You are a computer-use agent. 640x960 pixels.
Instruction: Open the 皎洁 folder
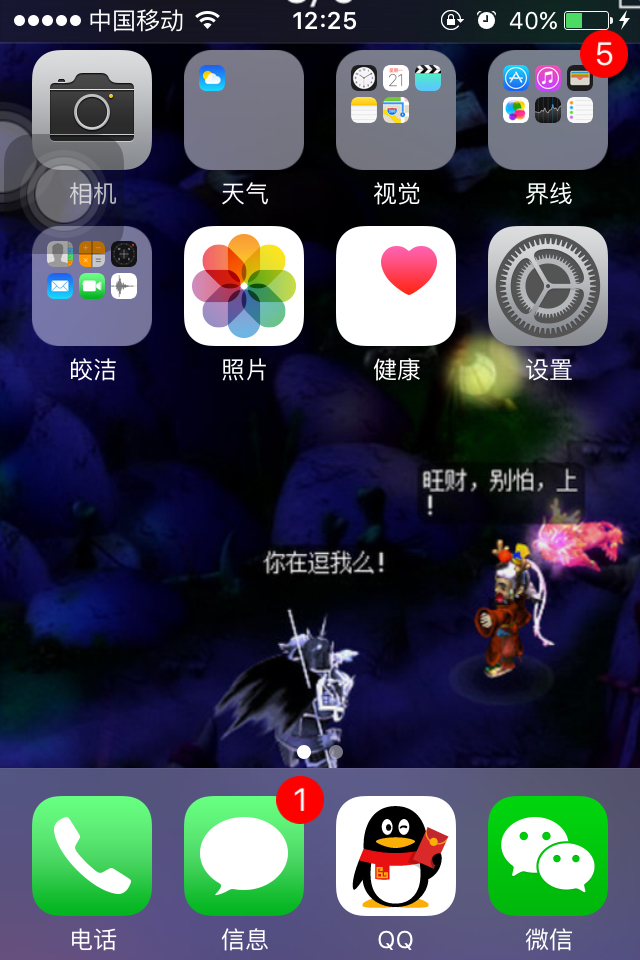pos(92,286)
